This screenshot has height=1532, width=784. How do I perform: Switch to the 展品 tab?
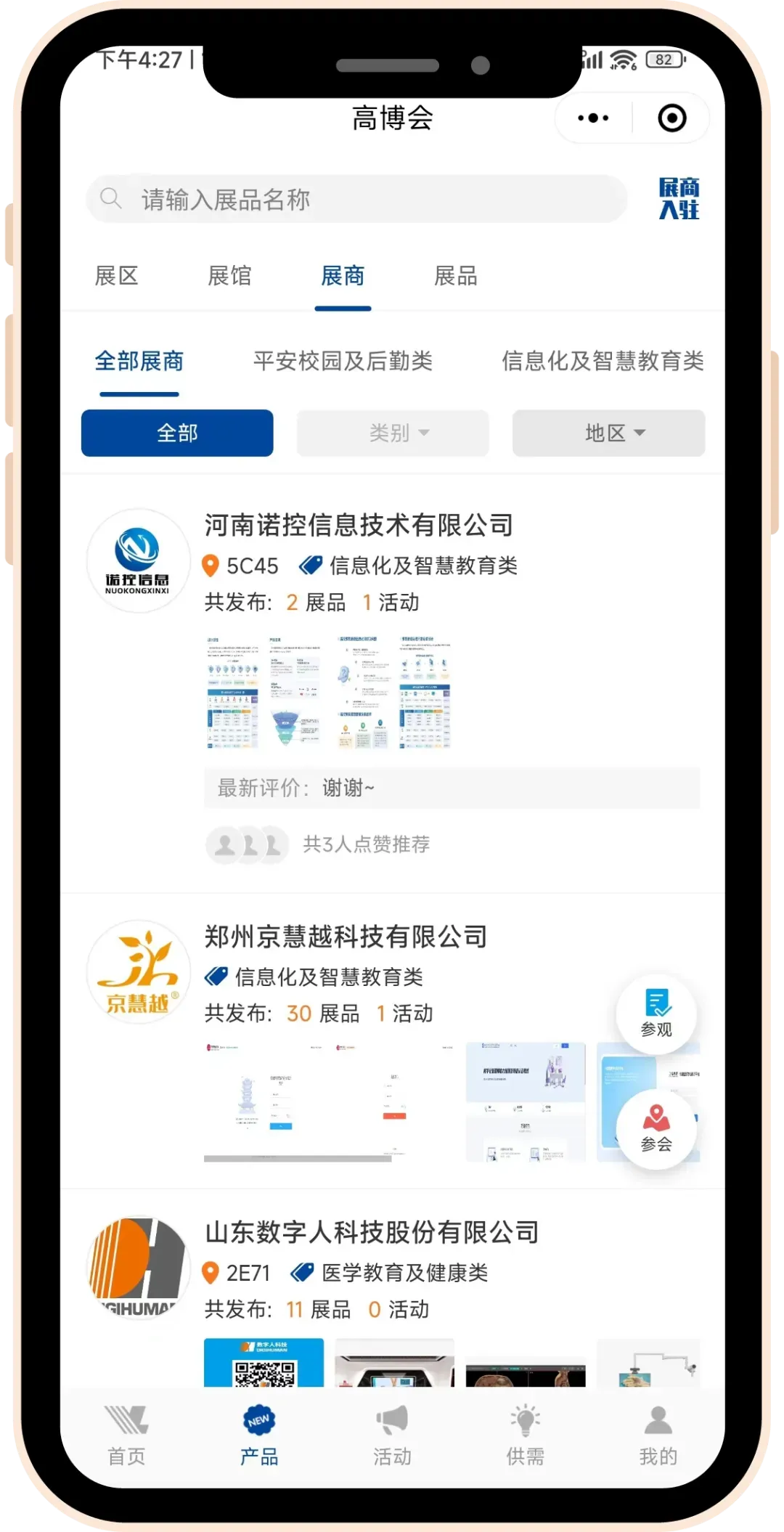(x=455, y=276)
